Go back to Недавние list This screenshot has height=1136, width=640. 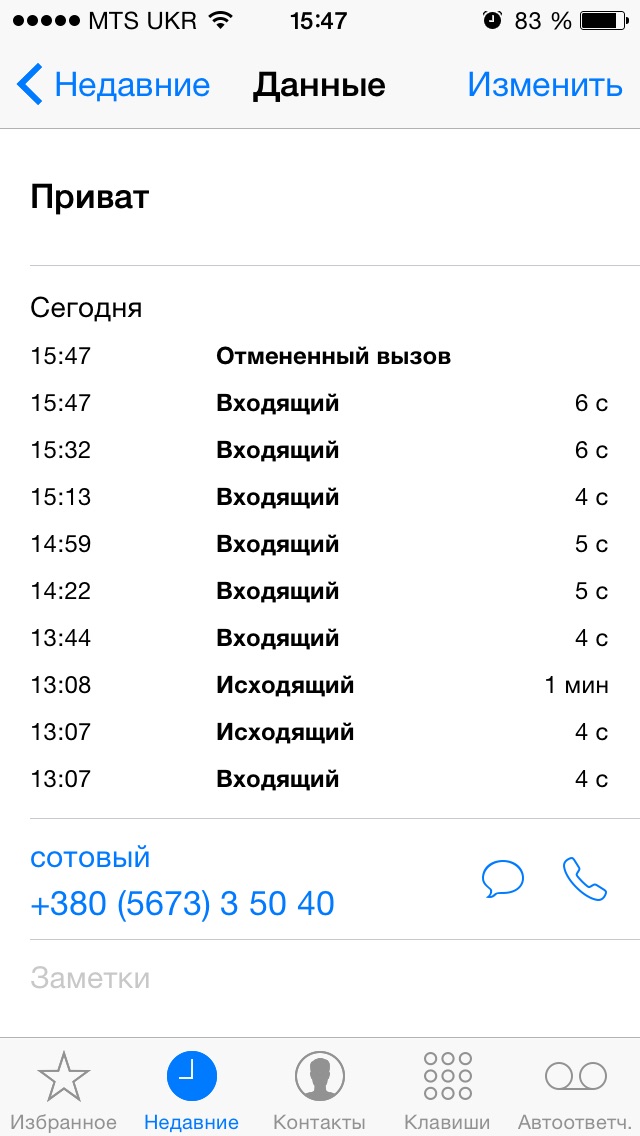click(x=113, y=85)
